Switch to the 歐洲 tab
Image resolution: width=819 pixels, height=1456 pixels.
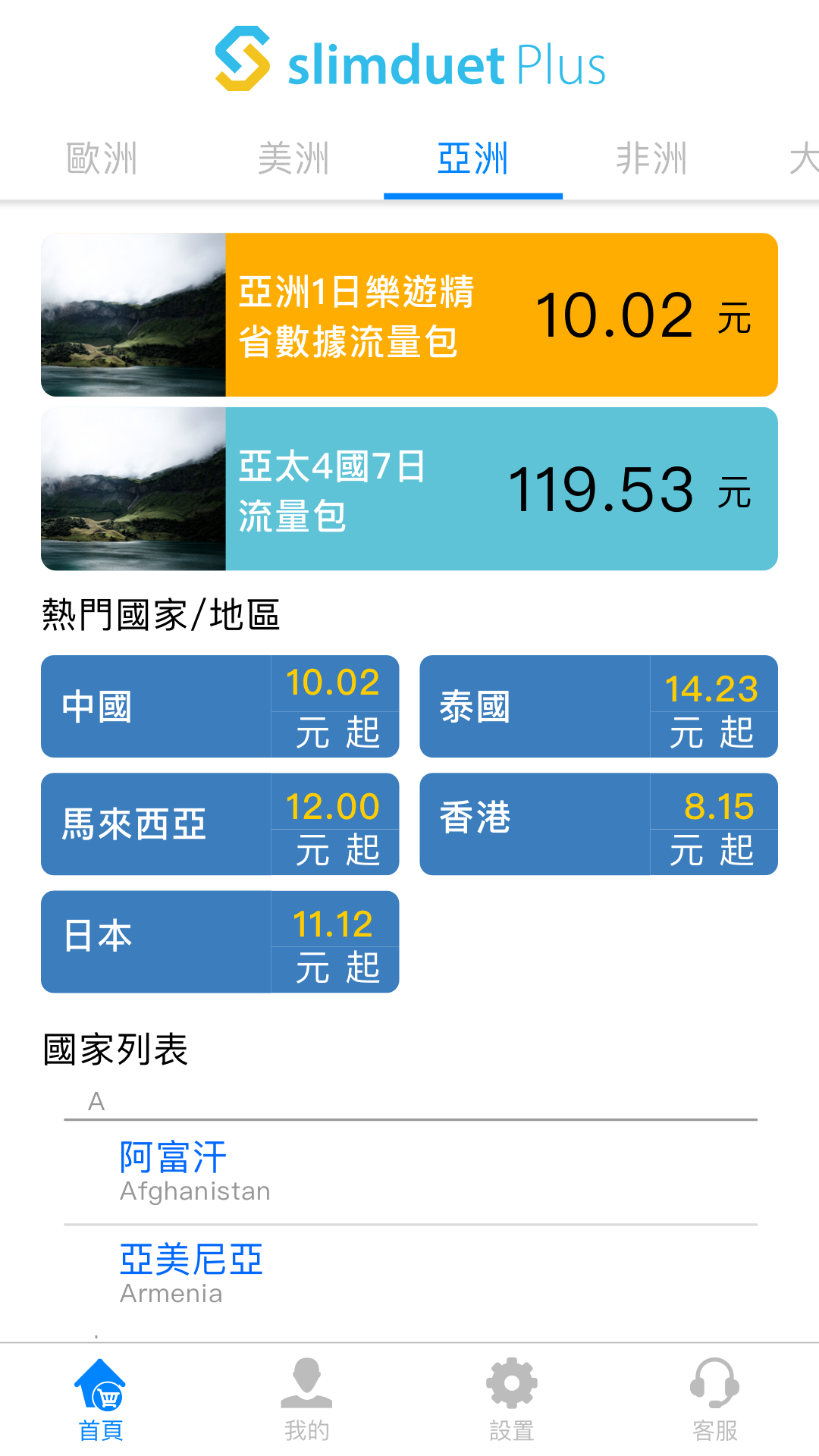(x=102, y=159)
